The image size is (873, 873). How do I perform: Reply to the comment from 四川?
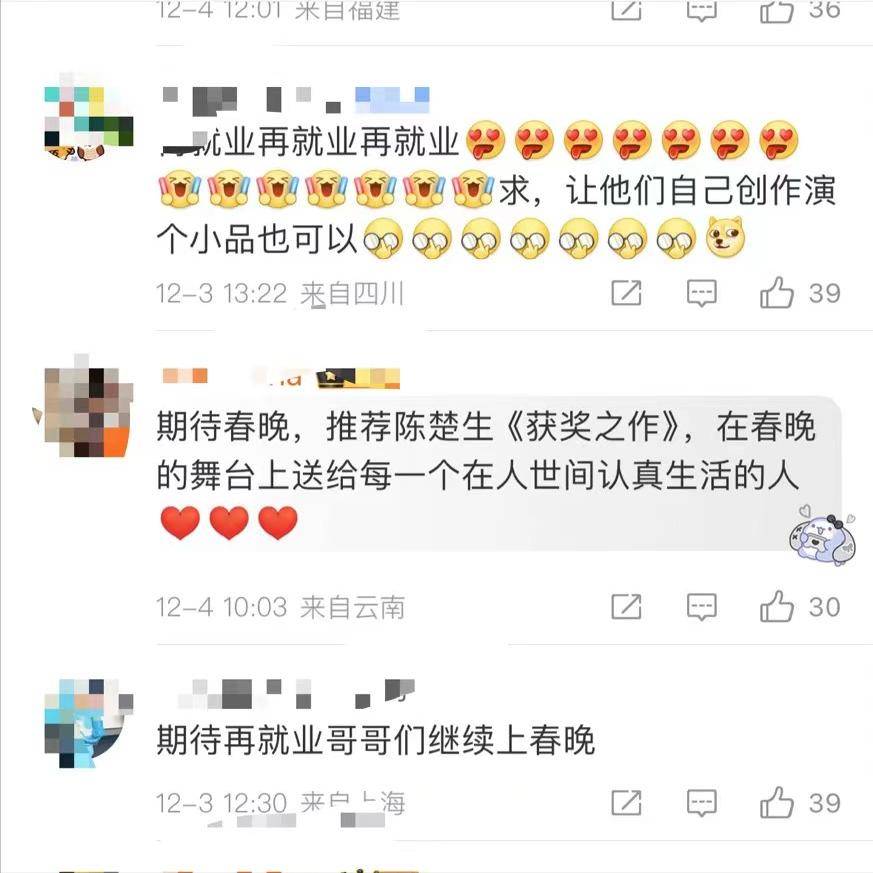tap(702, 294)
